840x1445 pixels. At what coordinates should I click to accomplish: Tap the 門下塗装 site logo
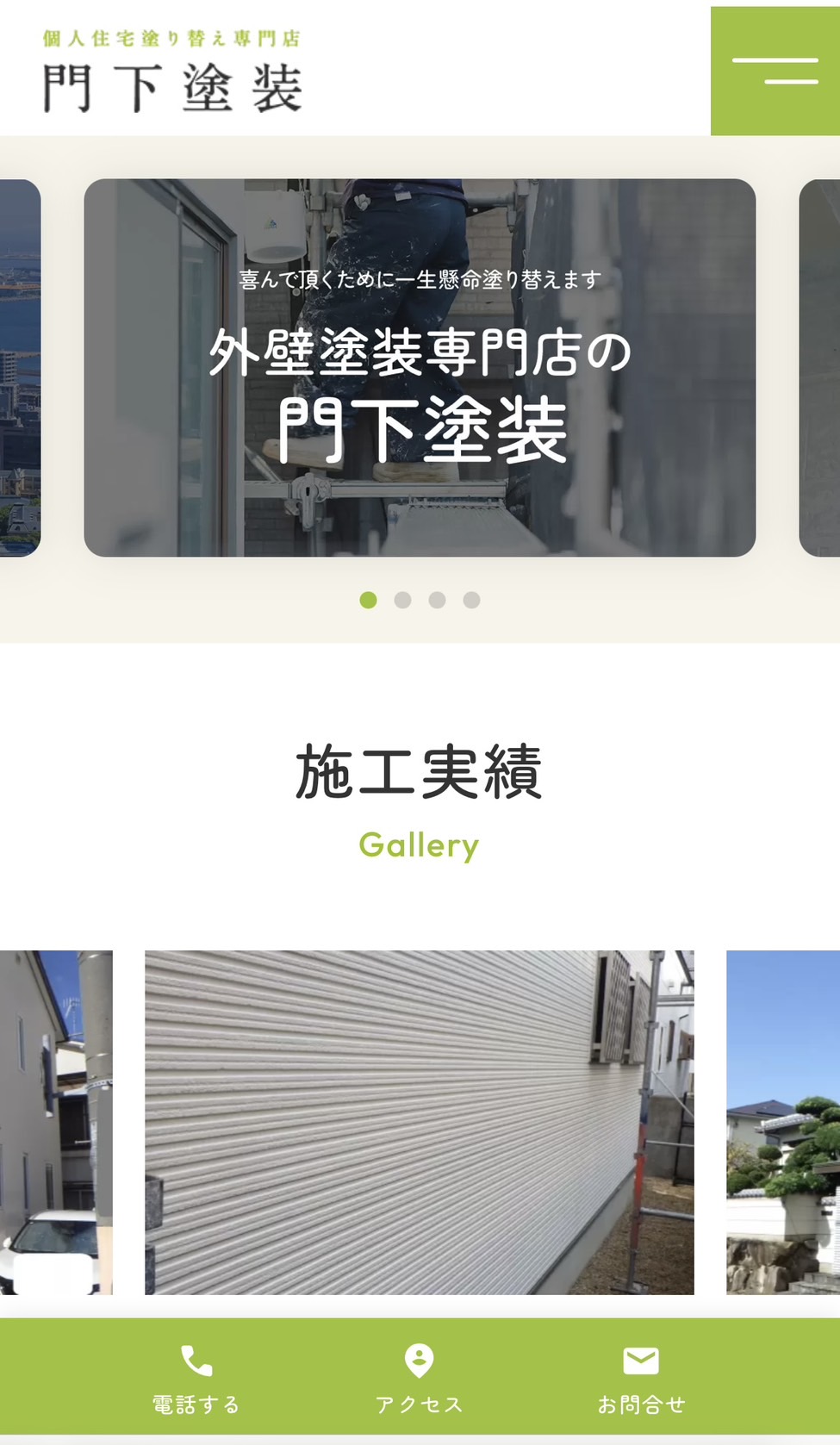coord(172,72)
